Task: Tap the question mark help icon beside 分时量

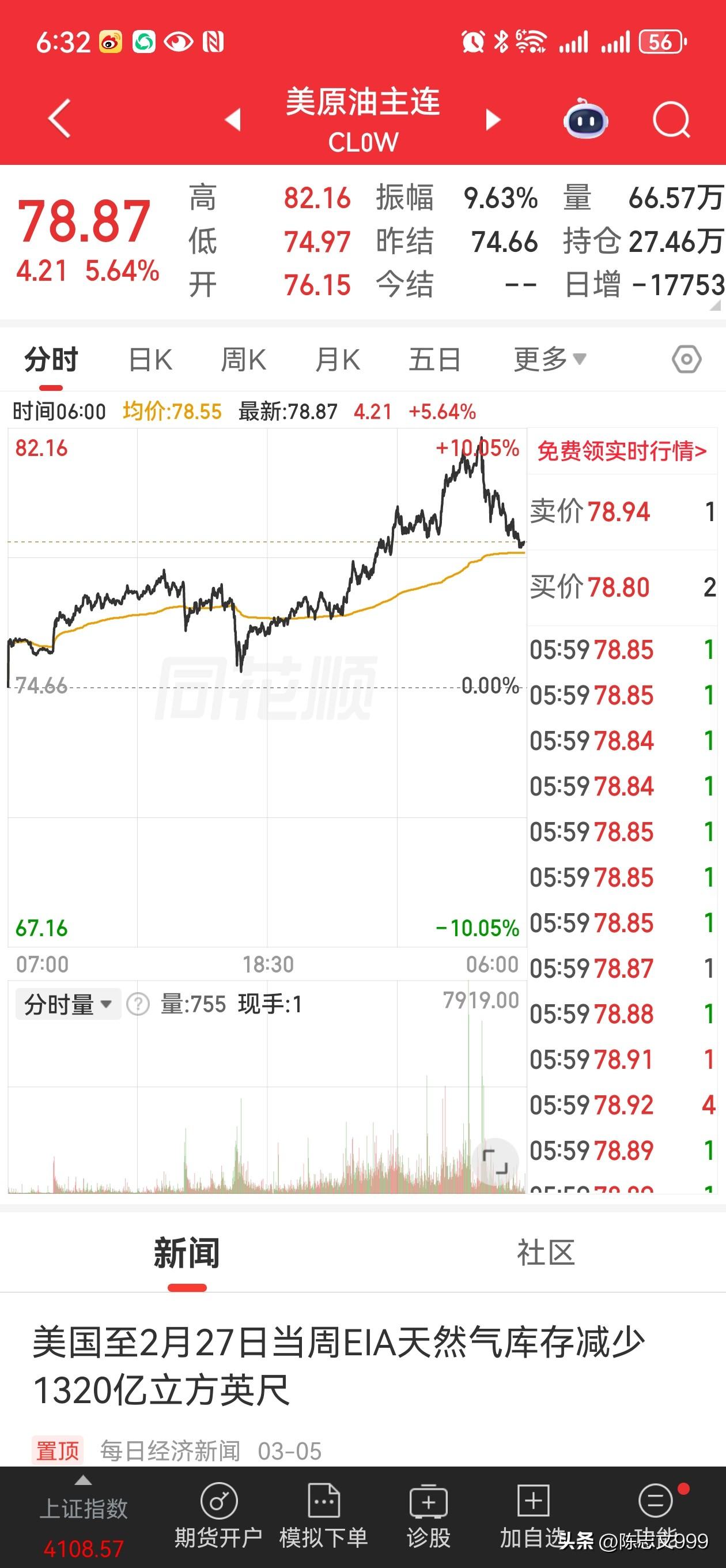Action: pos(139,1003)
